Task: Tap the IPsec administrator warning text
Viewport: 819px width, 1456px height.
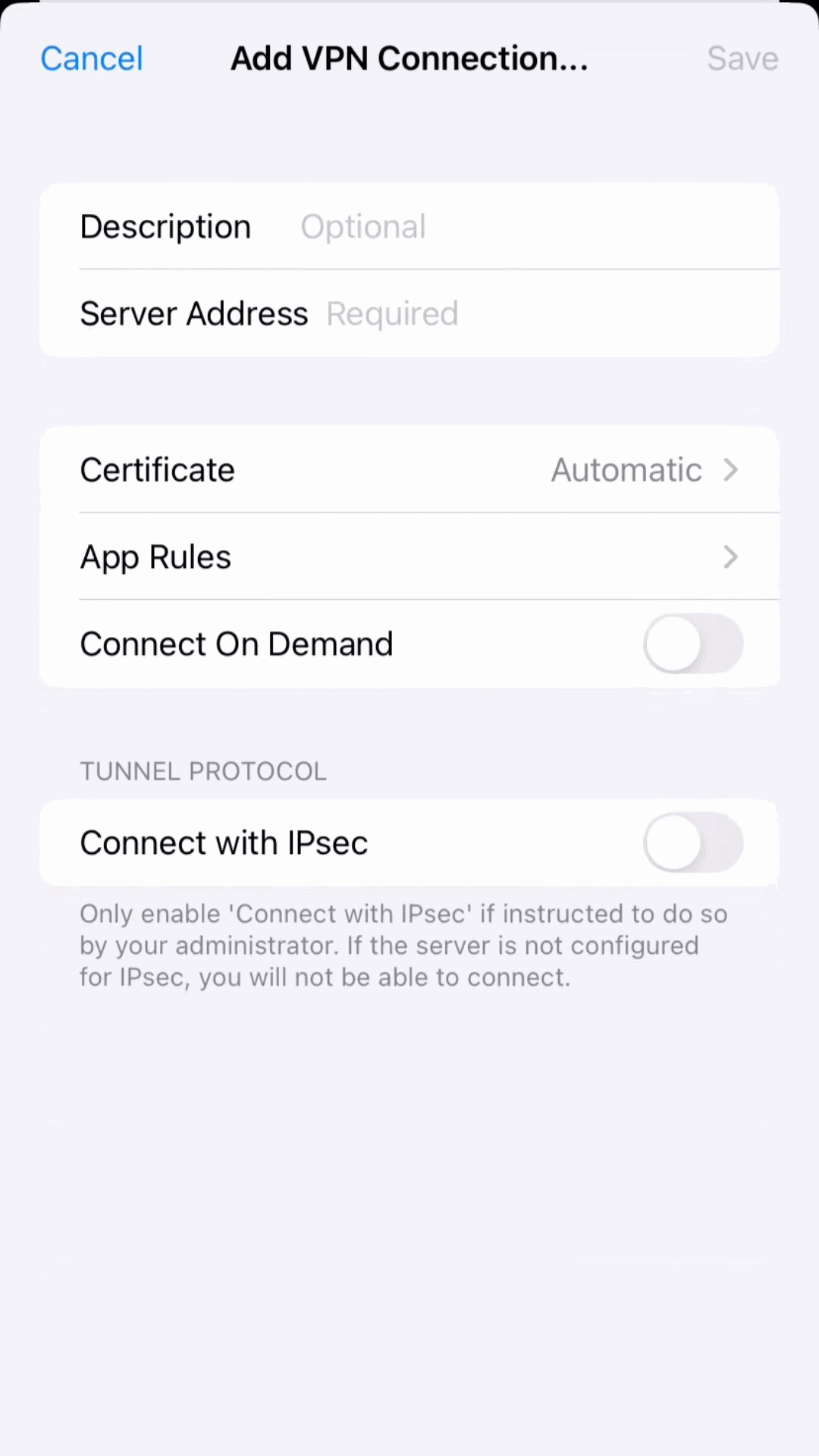Action: click(403, 945)
